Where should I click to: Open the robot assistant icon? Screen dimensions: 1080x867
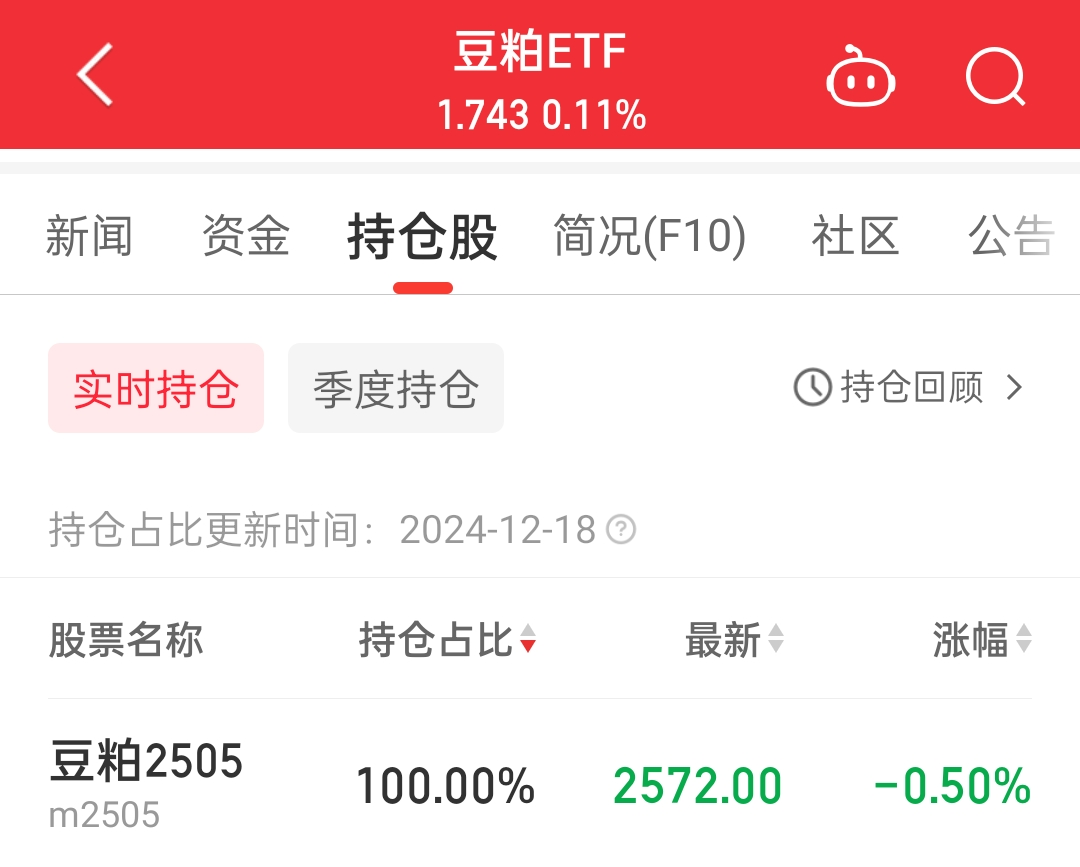pyautogui.click(x=860, y=77)
